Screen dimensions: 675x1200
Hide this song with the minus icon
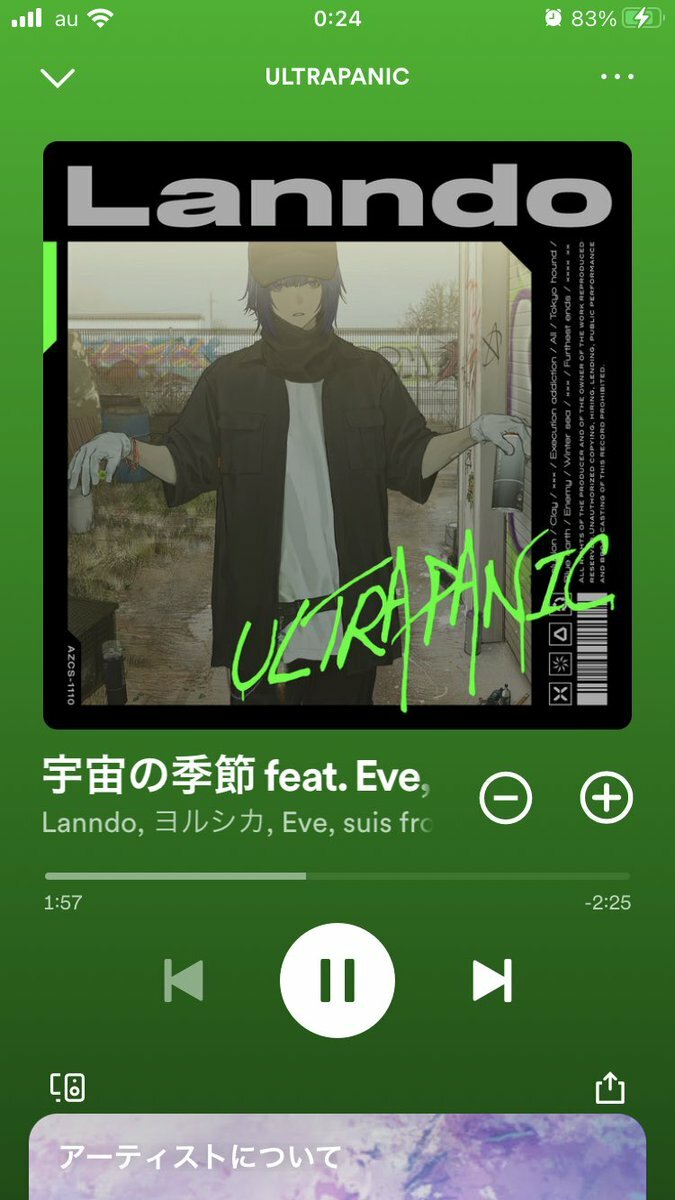[x=506, y=797]
